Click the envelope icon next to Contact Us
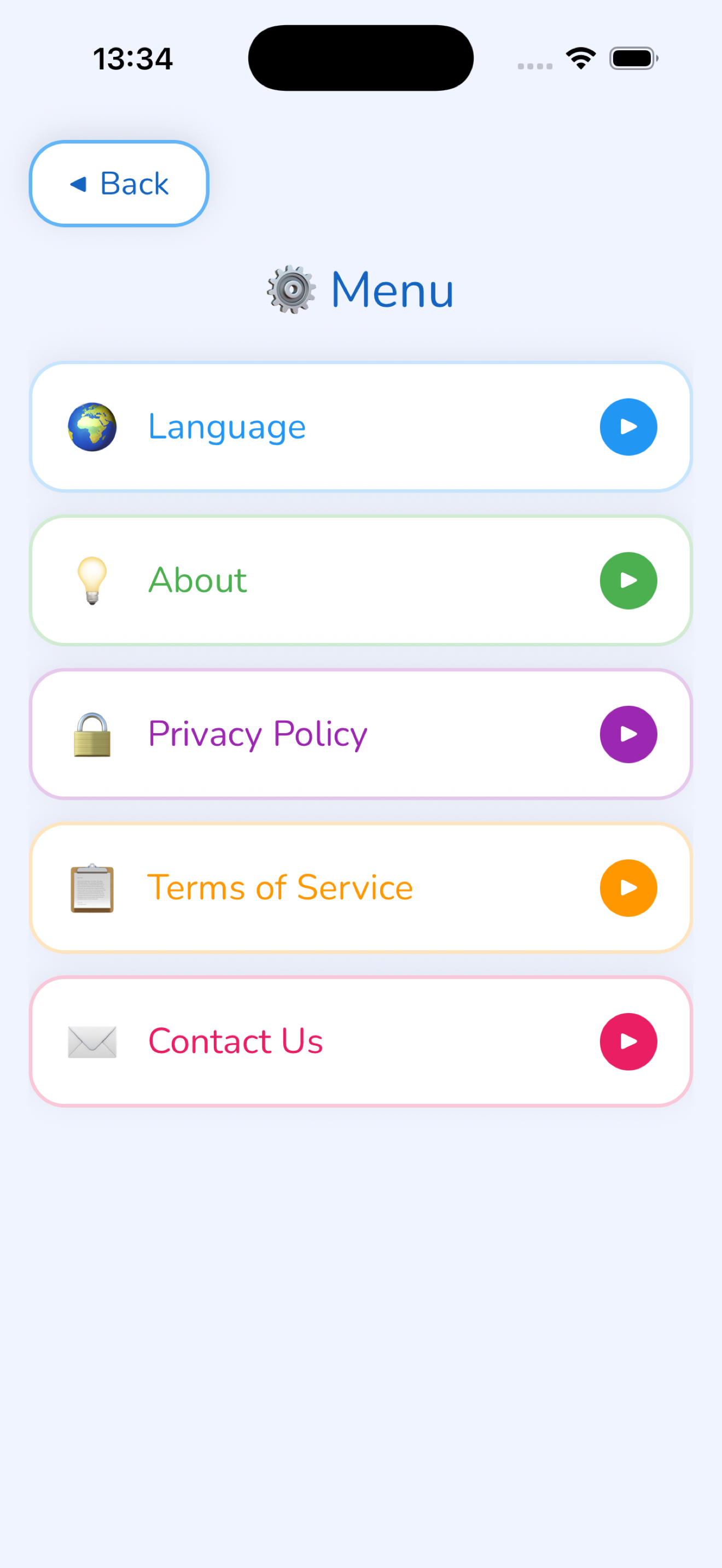 coord(92,1041)
